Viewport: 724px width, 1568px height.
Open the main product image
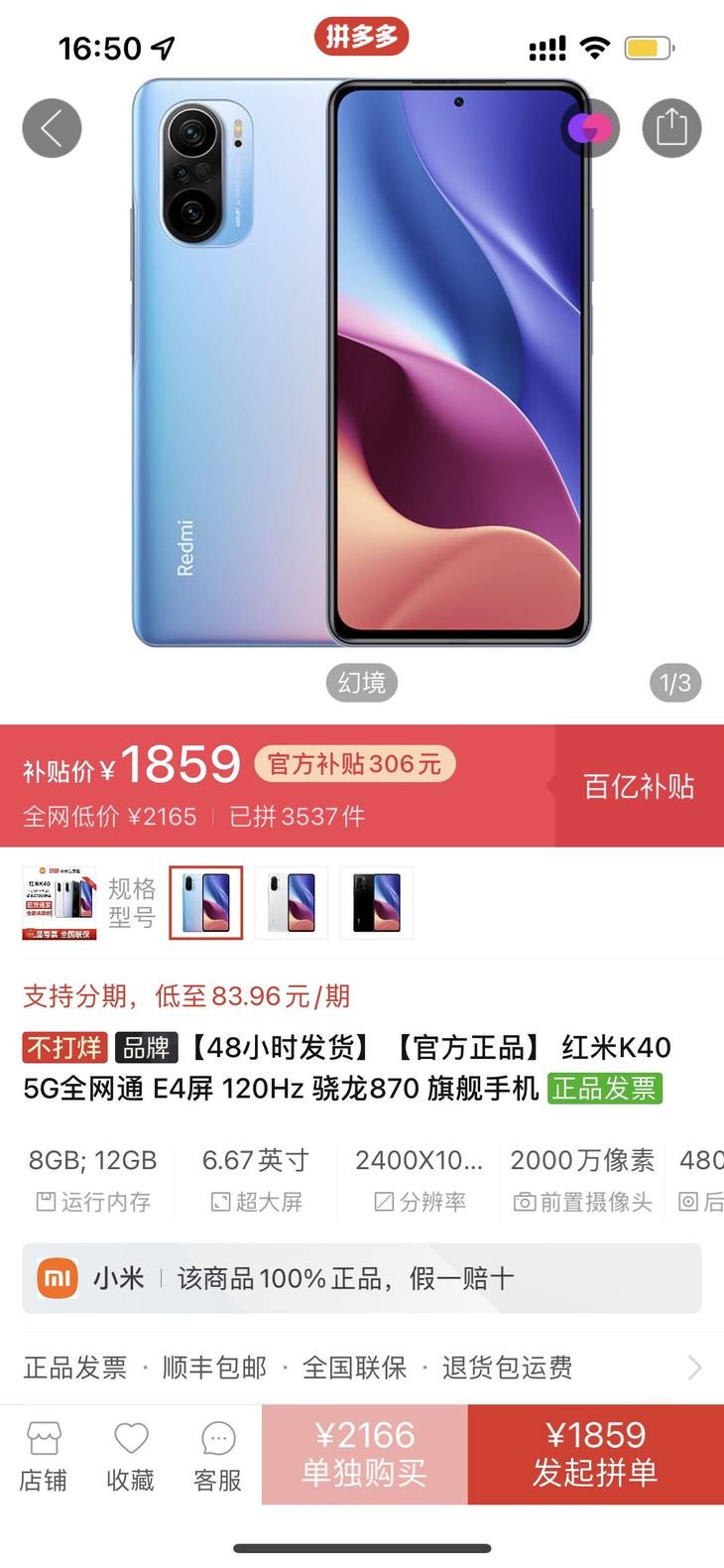[x=361, y=397]
